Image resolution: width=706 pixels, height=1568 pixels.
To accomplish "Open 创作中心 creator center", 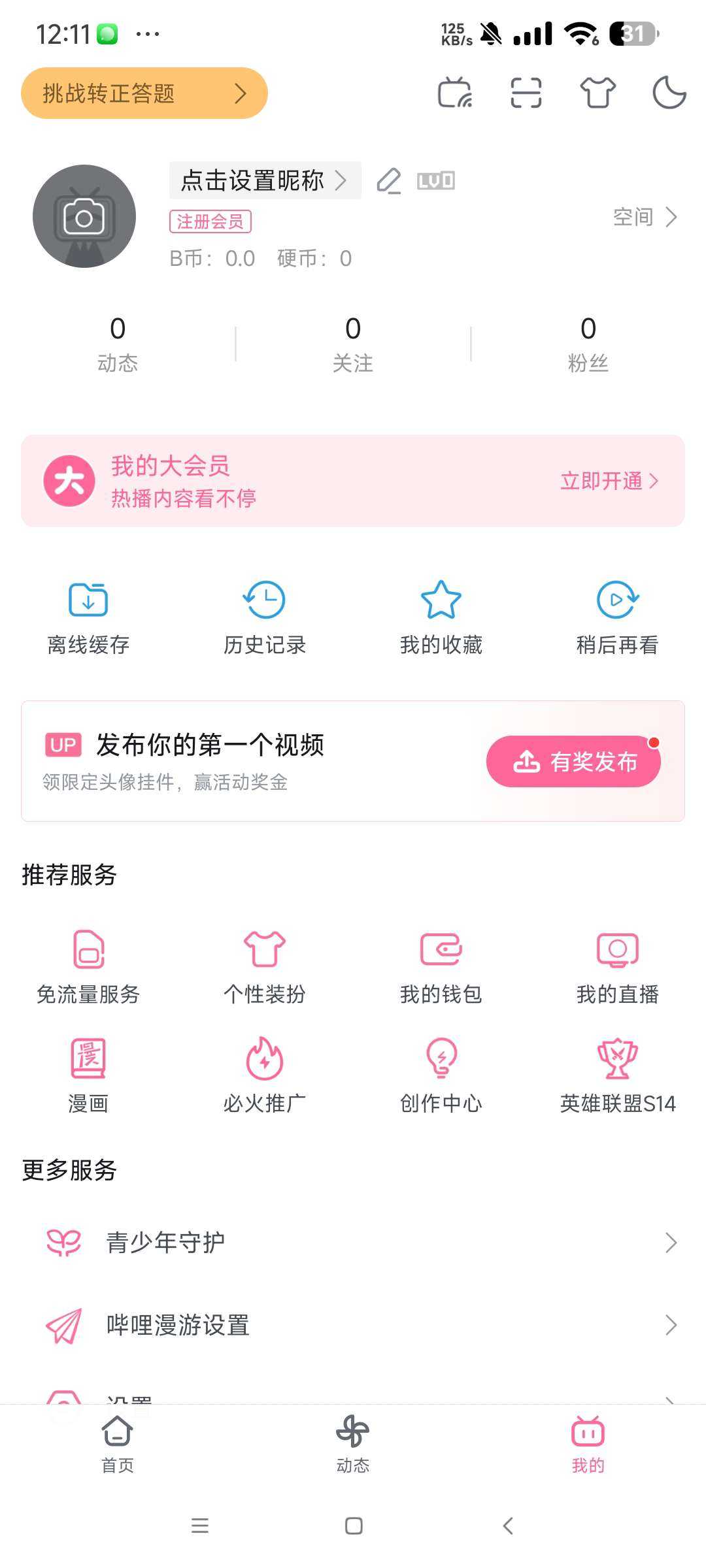I will click(x=441, y=1076).
